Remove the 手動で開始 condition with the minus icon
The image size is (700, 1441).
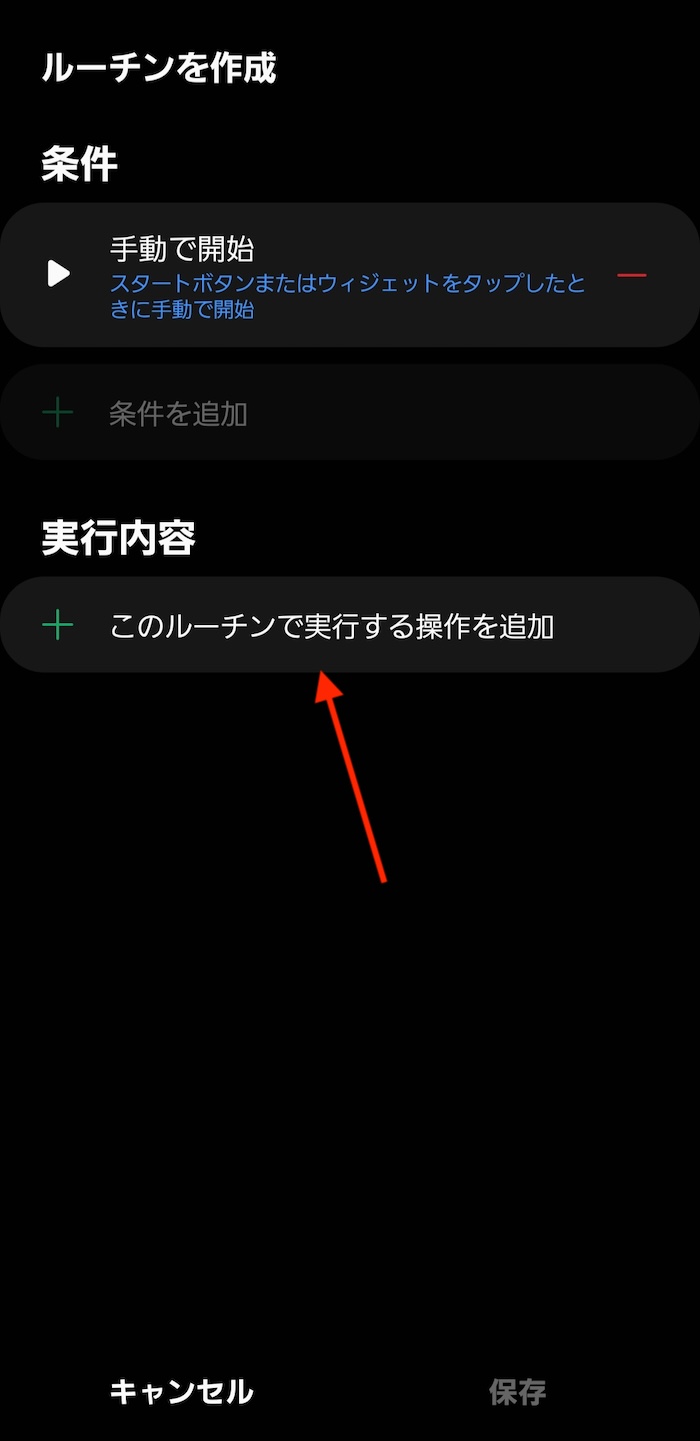coord(631,275)
